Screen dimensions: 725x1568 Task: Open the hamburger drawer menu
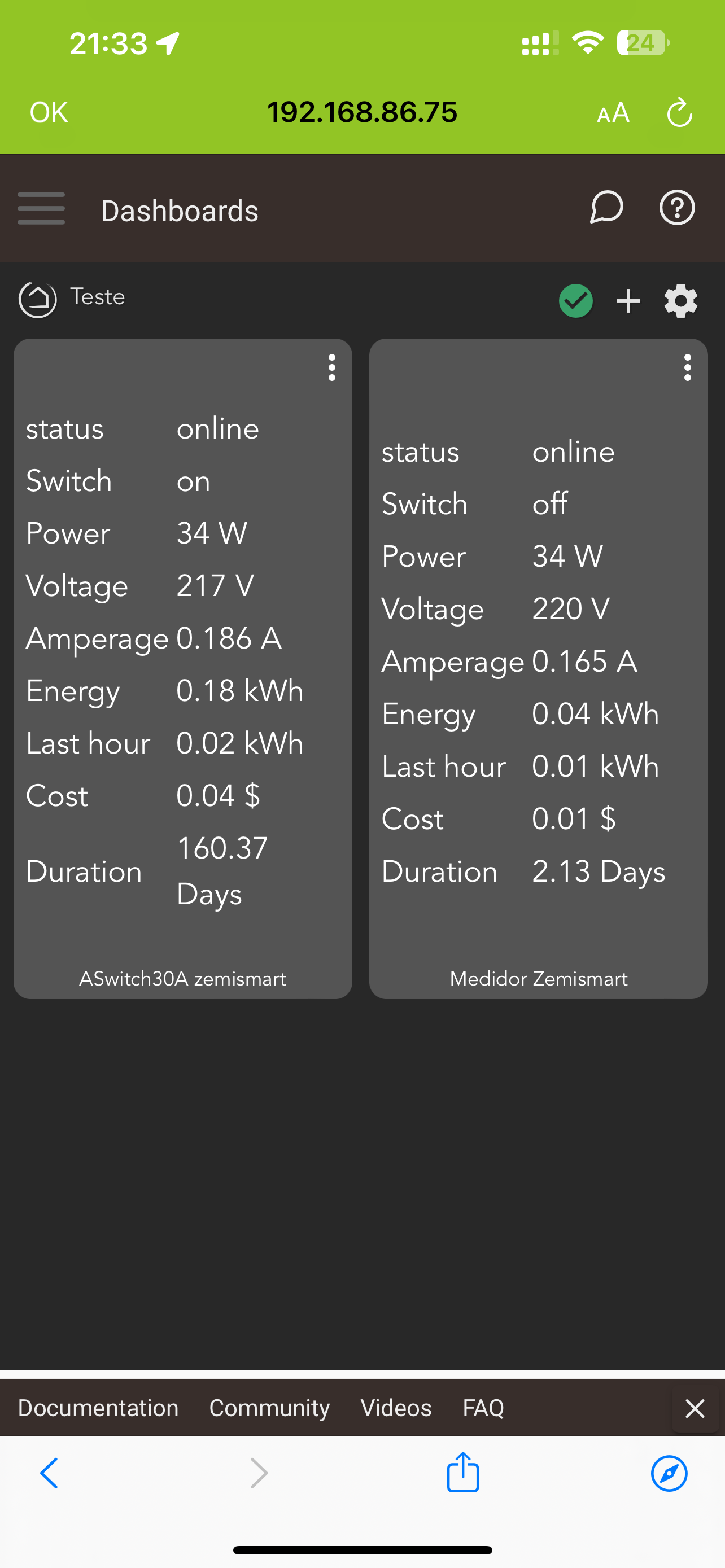(41, 208)
